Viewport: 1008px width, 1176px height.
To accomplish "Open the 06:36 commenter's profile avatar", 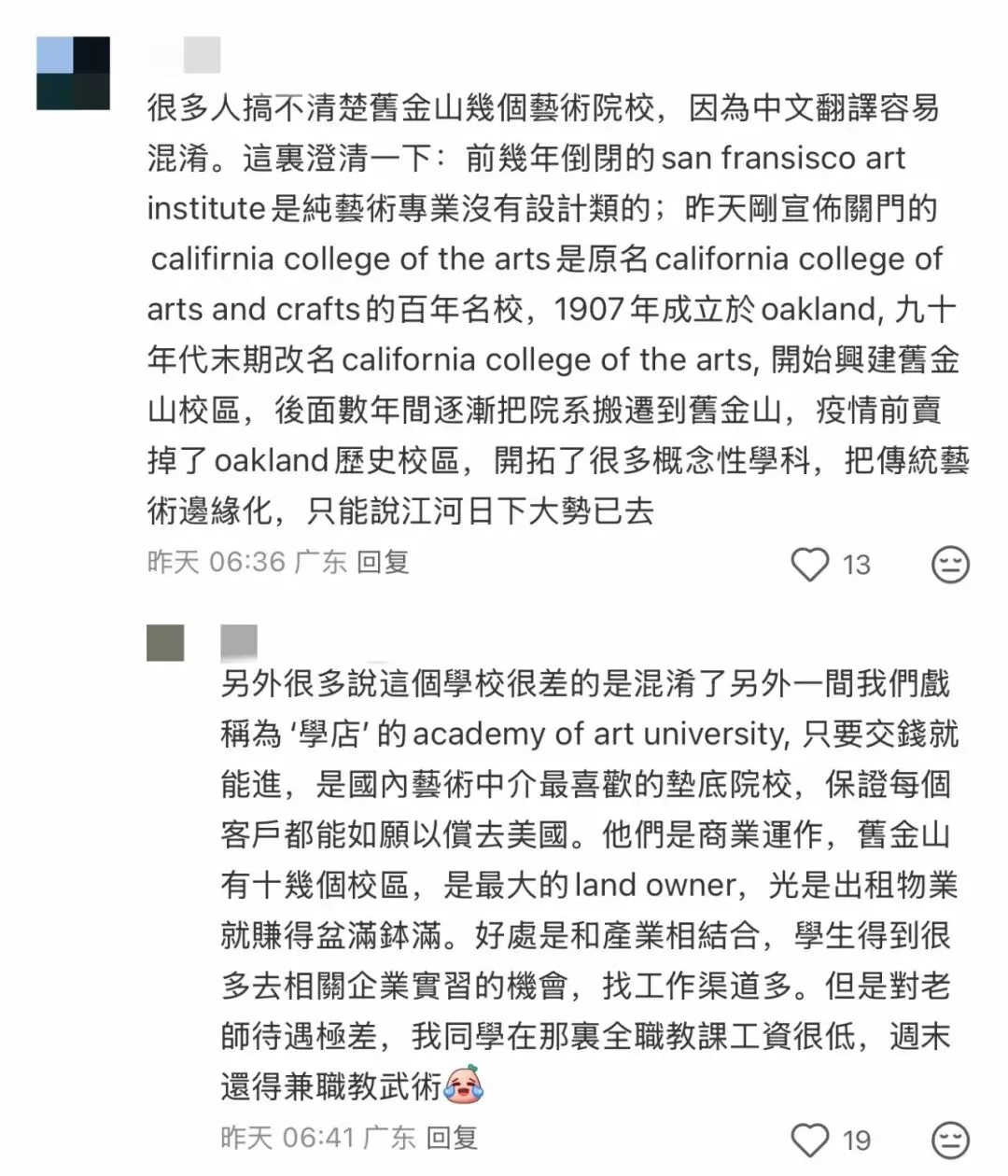I will (x=73, y=73).
